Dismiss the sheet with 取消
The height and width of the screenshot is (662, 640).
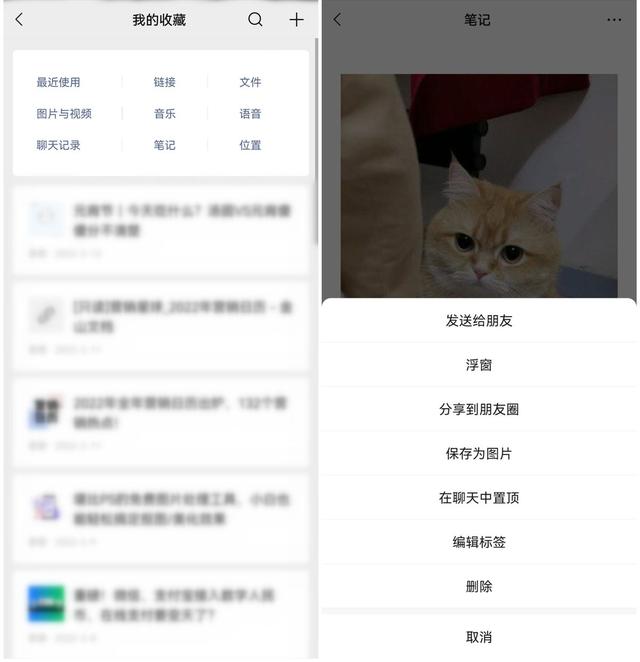click(478, 637)
